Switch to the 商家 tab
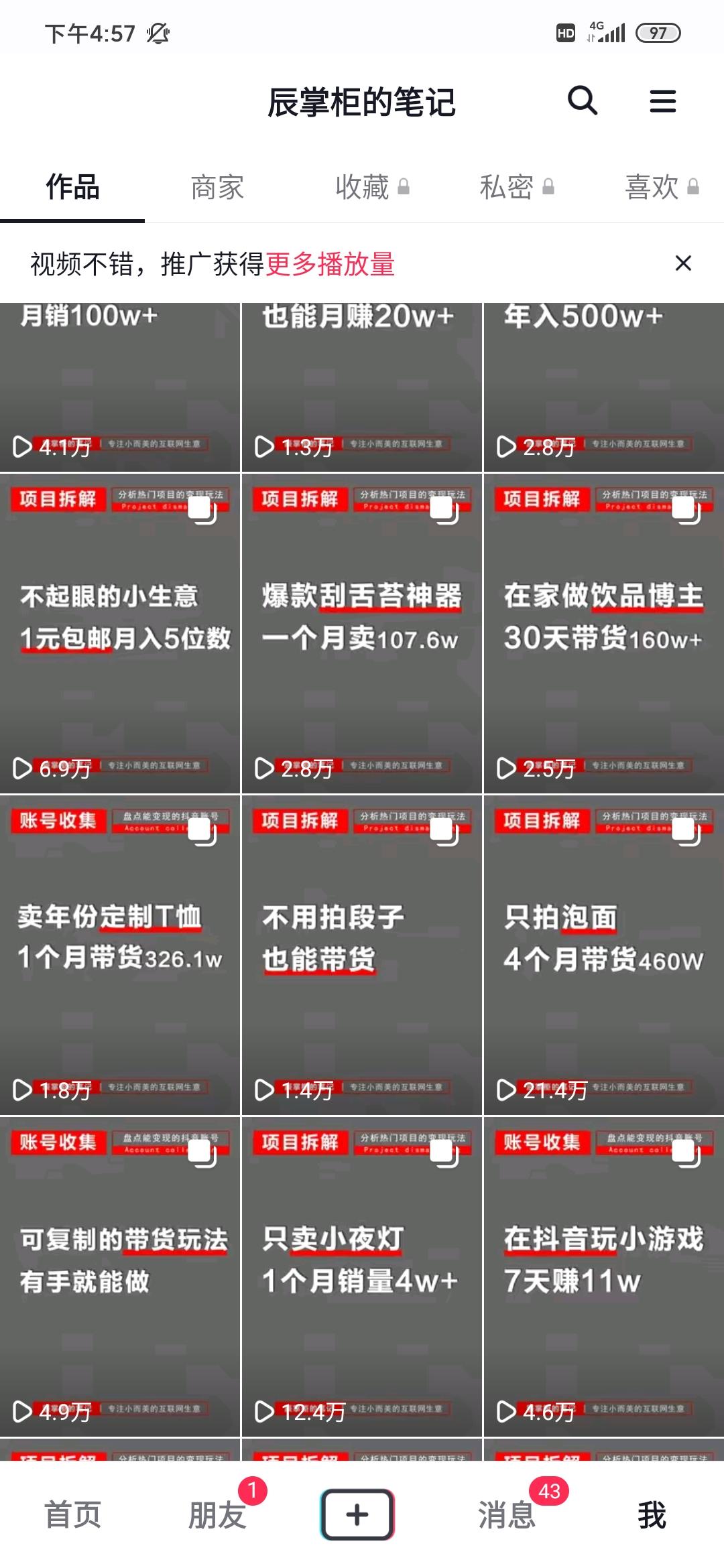This screenshot has height=1568, width=724. pos(217,187)
